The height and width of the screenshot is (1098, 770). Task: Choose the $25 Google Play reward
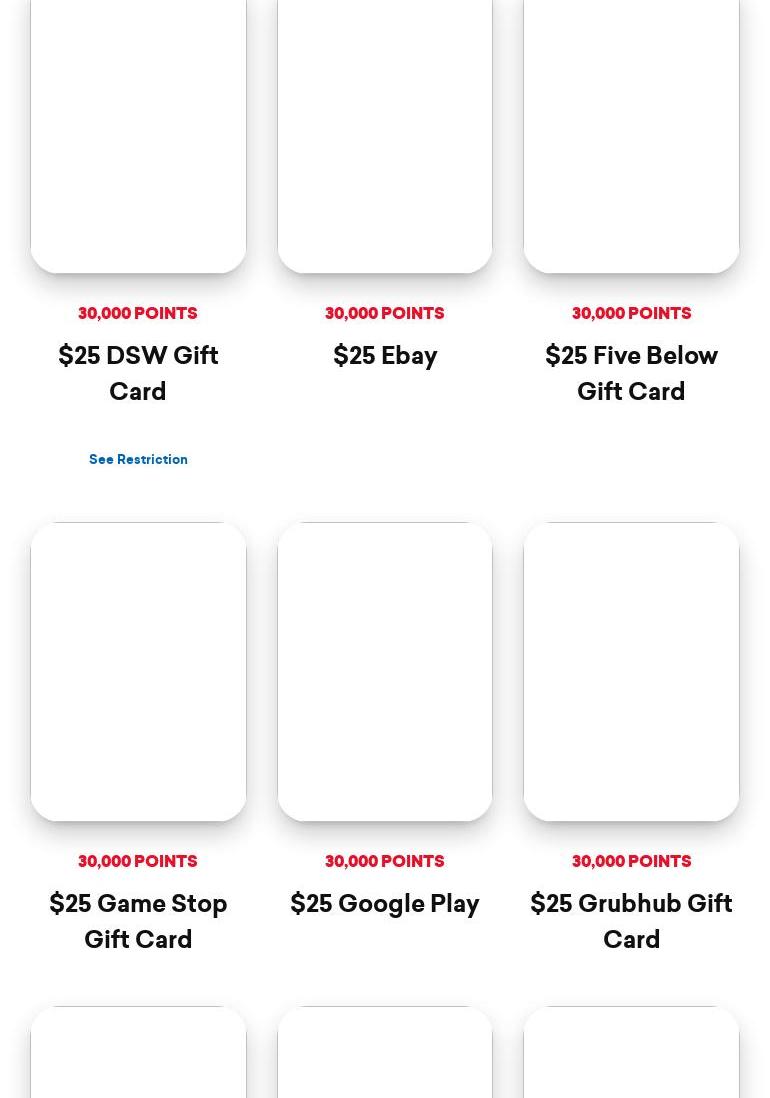point(385,904)
